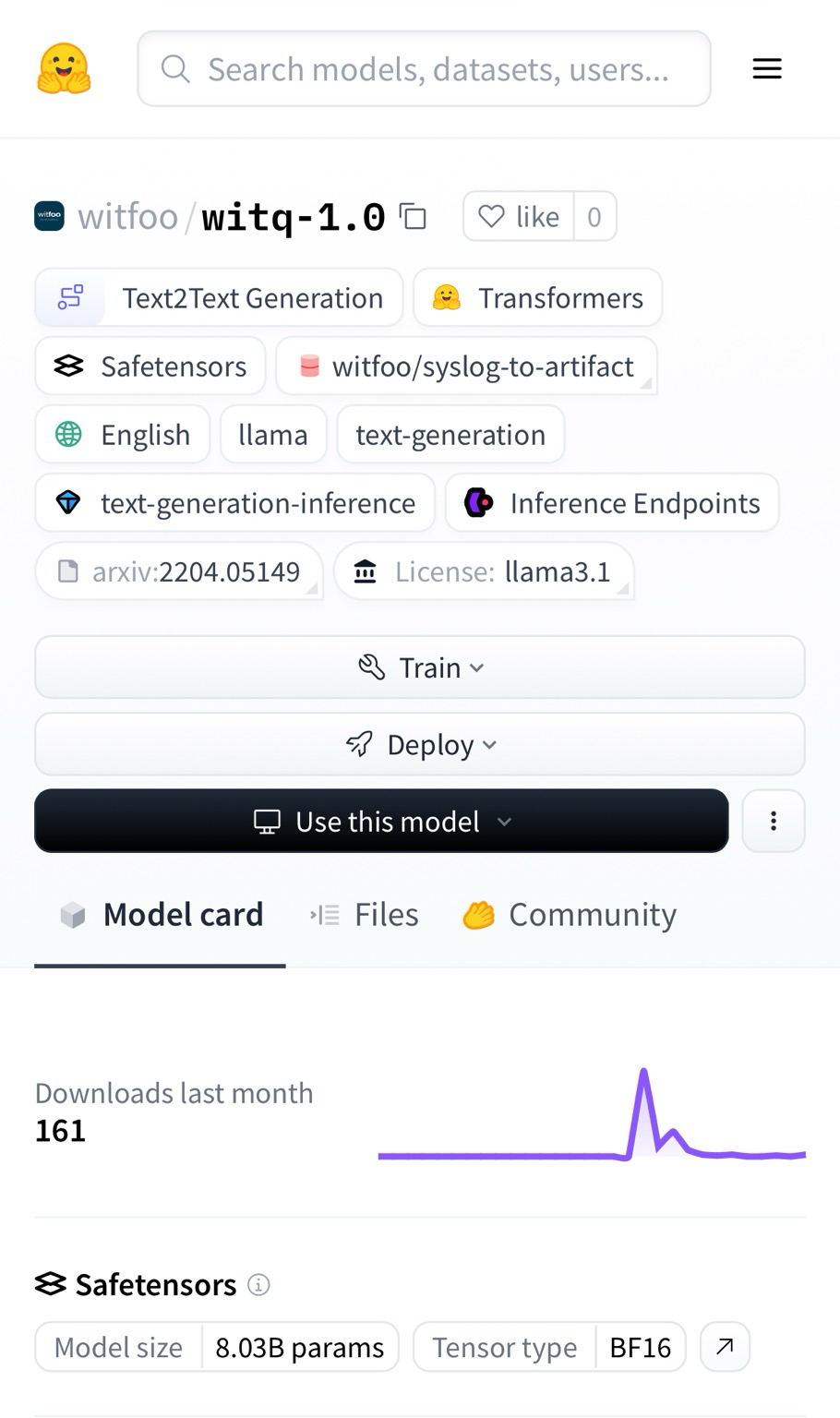Image resolution: width=840 pixels, height=1418 pixels.
Task: Open the llama3.1 license tag
Action: (x=484, y=571)
